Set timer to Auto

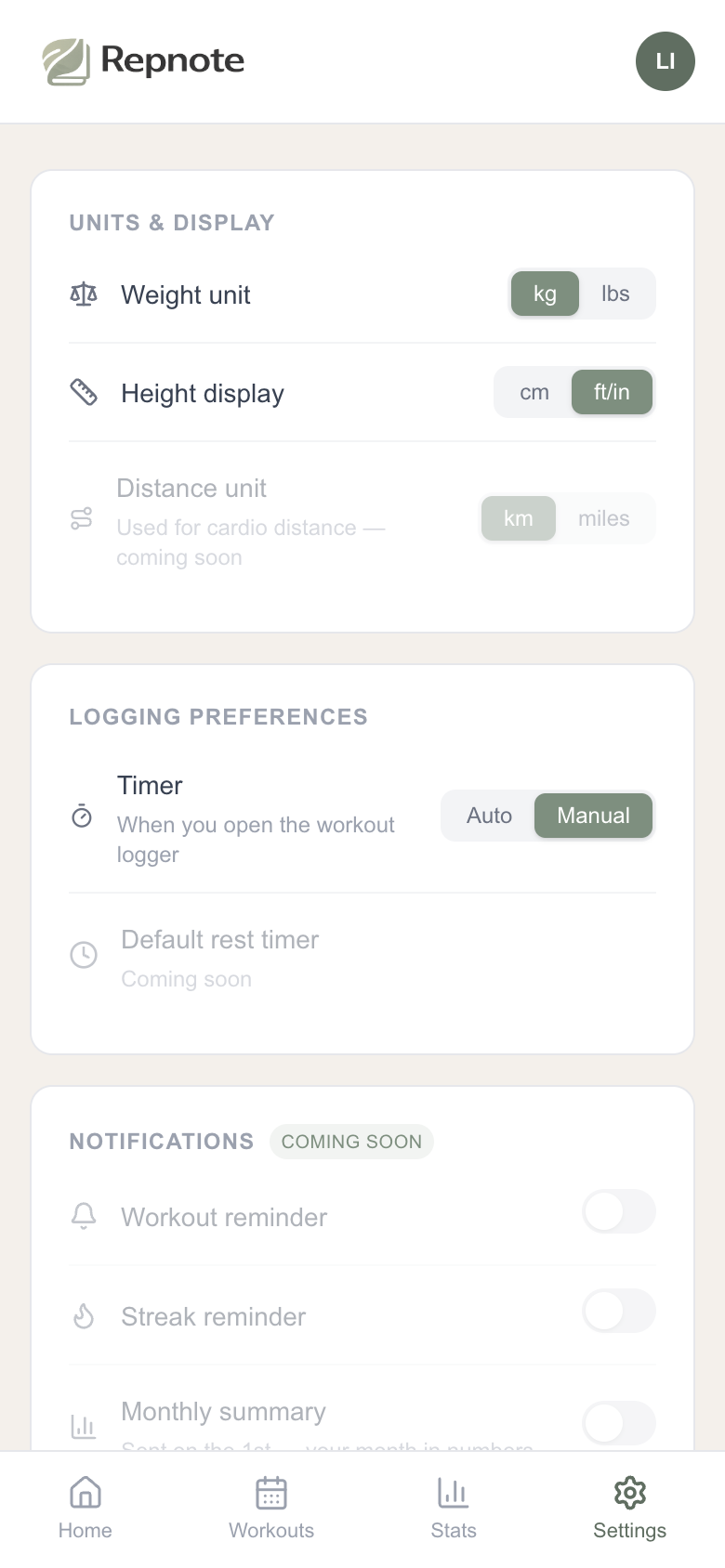click(489, 816)
